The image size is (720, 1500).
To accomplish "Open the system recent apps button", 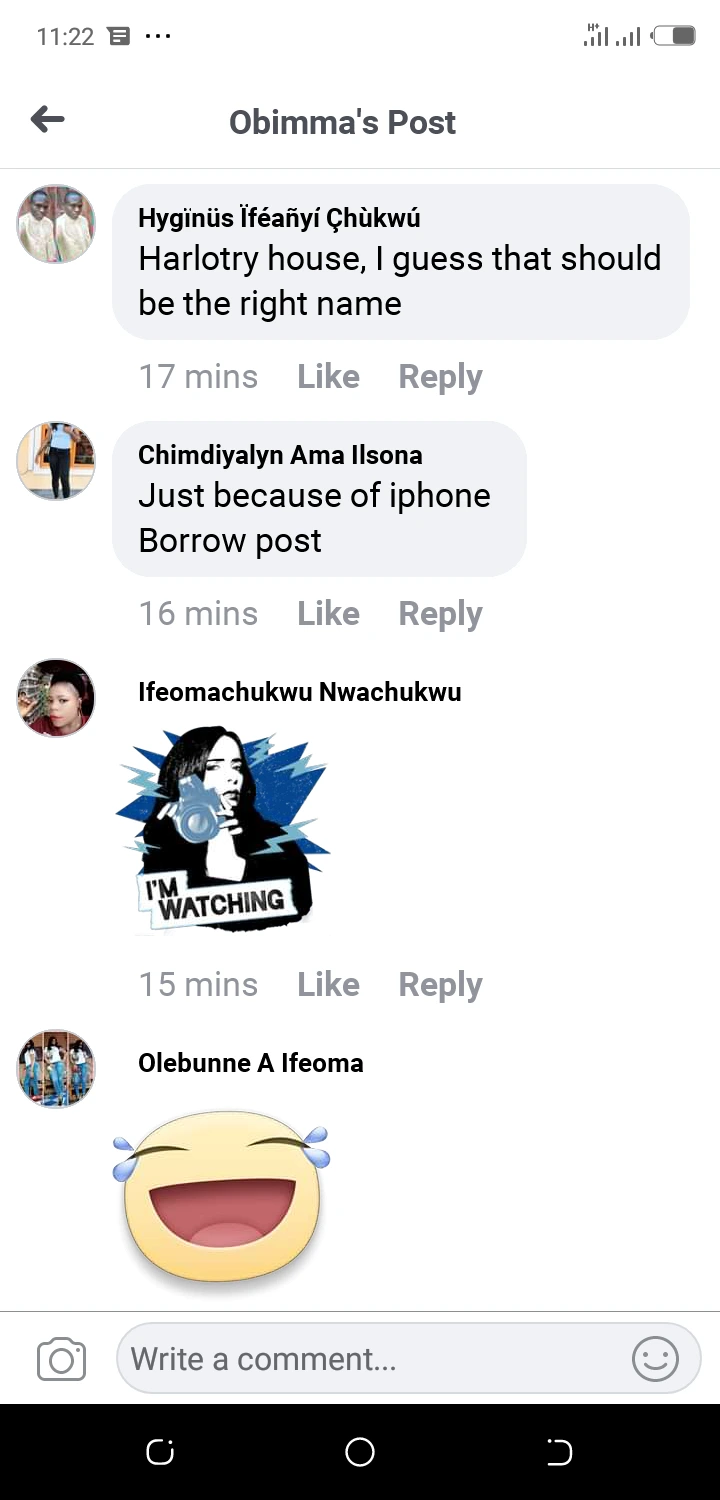I will (160, 1452).
